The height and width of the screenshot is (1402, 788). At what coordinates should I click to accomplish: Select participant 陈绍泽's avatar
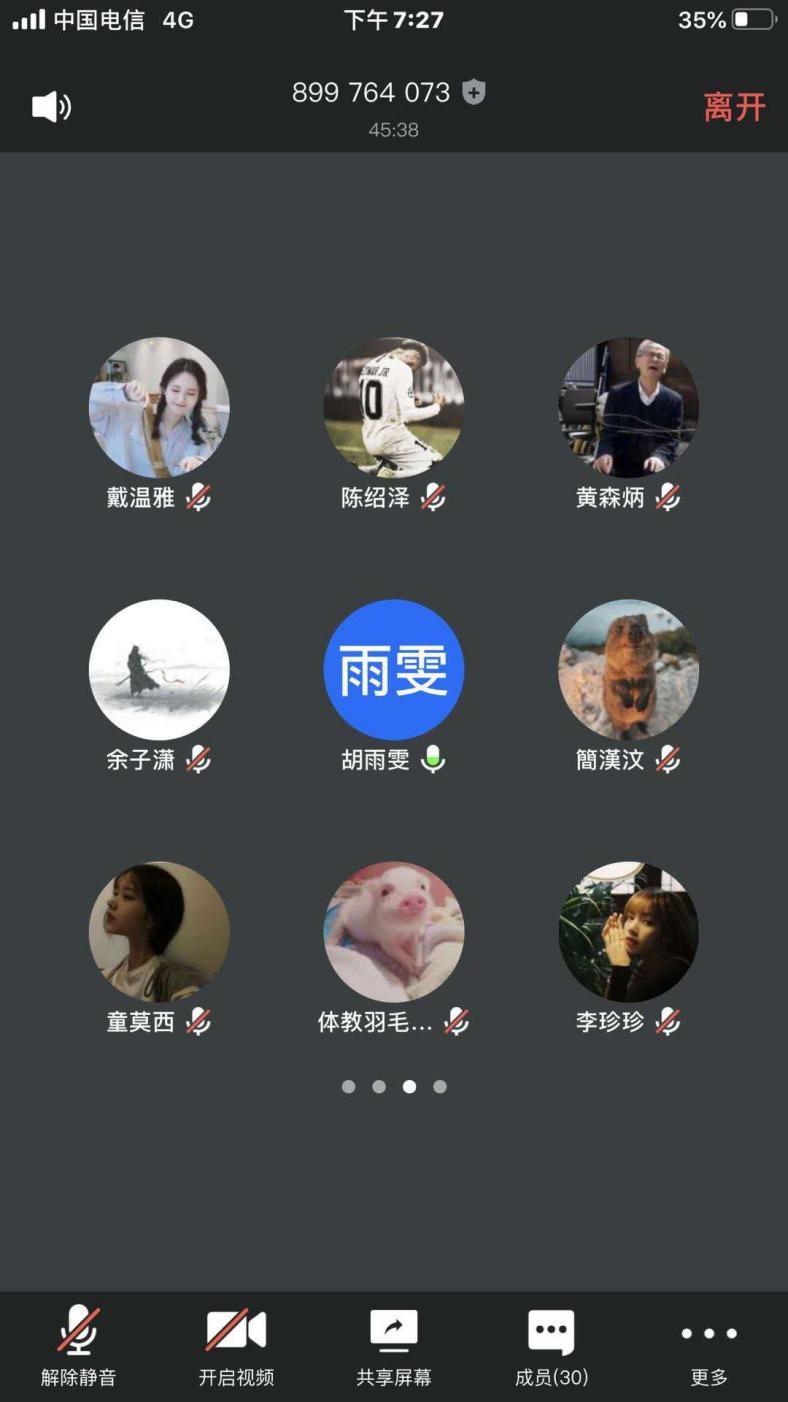[x=394, y=407]
